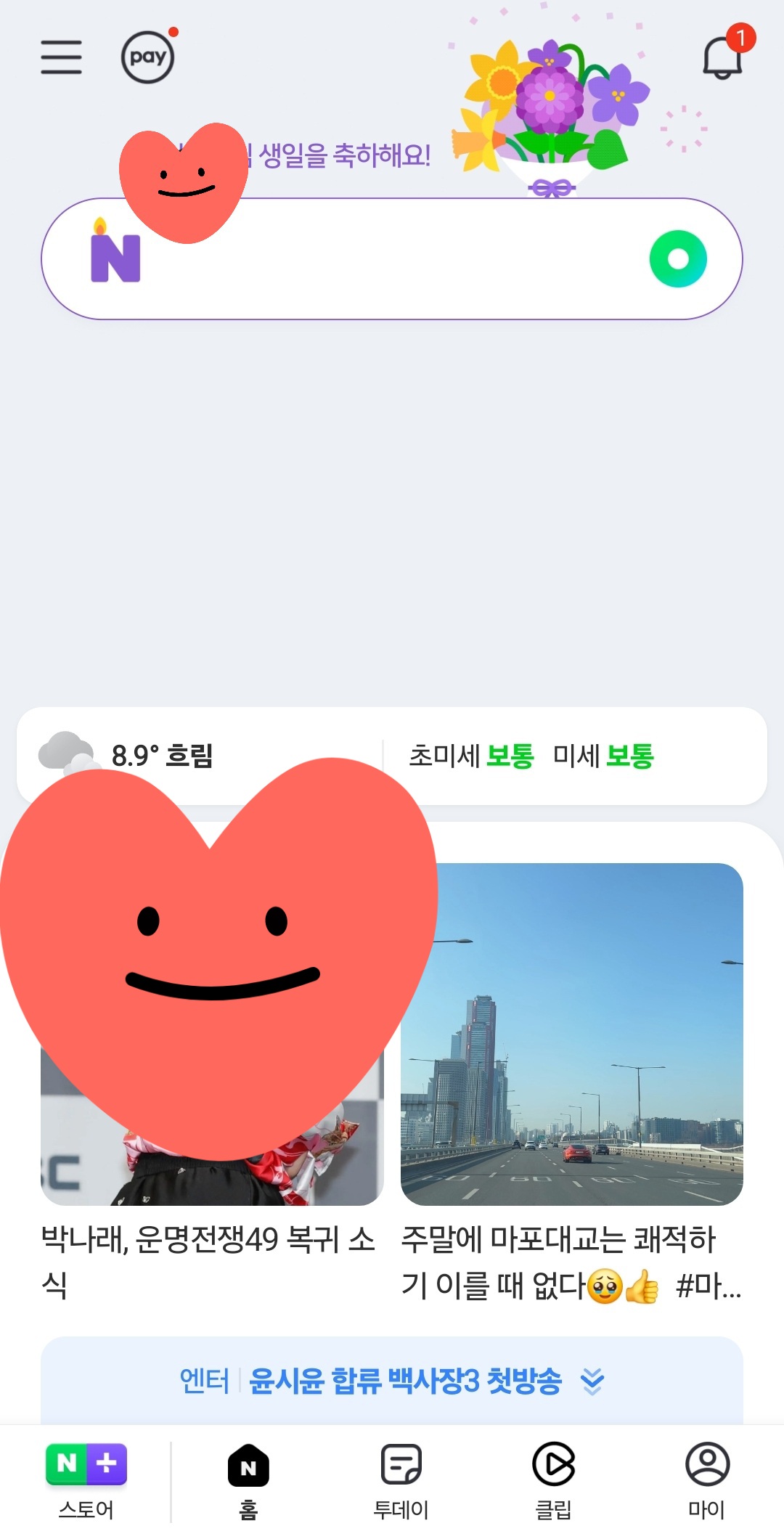Open the hamburger menu

(x=61, y=57)
